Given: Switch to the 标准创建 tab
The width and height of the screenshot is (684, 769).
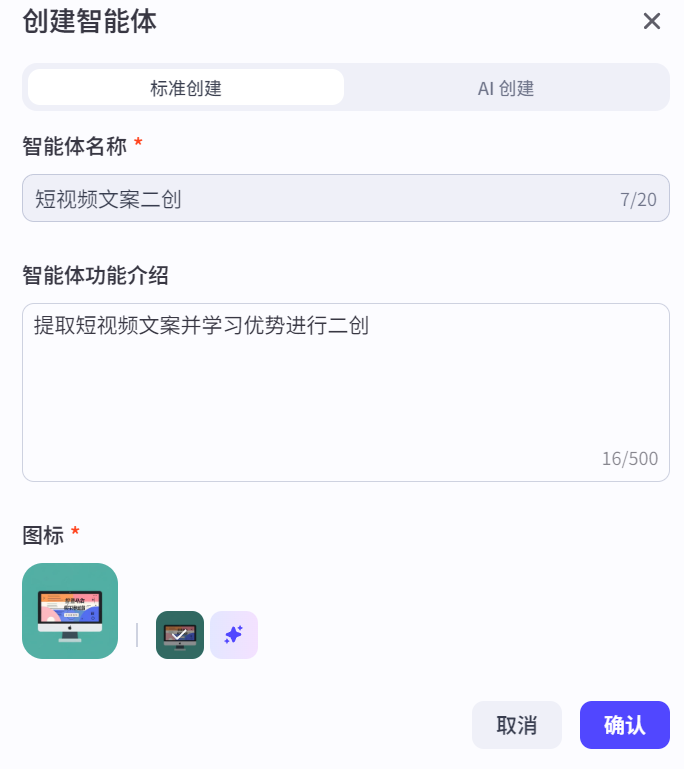Looking at the screenshot, I should point(186,88).
